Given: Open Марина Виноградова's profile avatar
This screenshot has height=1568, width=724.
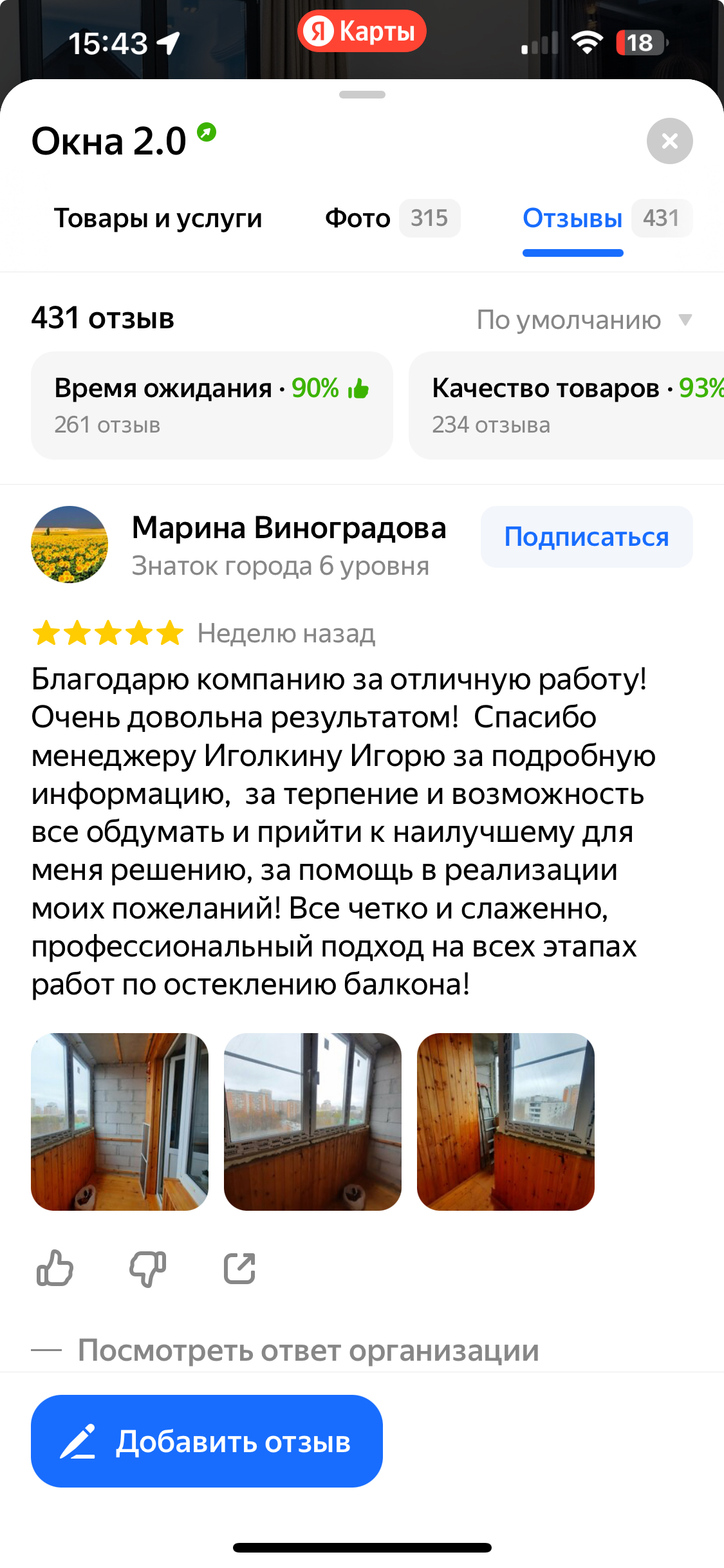Looking at the screenshot, I should pos(70,545).
